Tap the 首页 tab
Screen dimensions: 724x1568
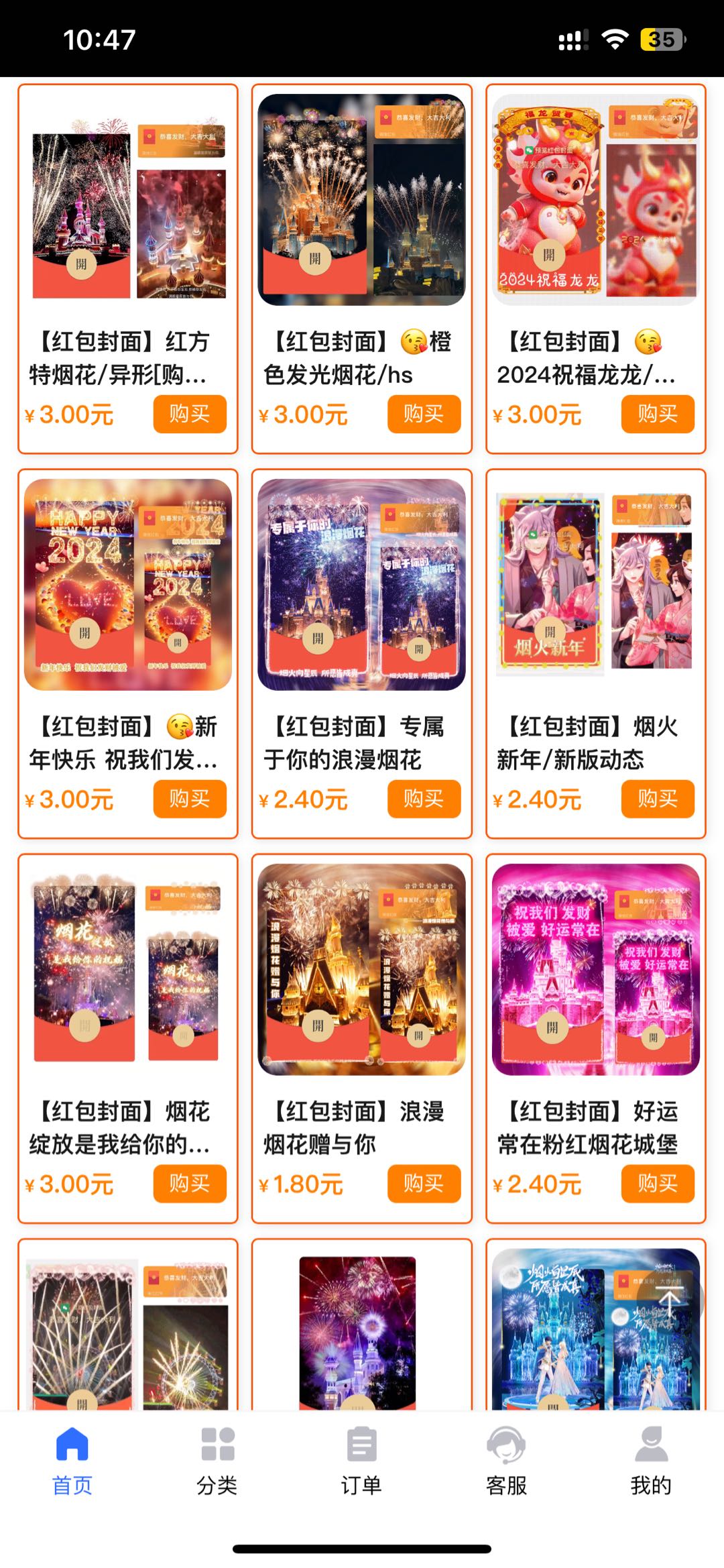tap(72, 1462)
